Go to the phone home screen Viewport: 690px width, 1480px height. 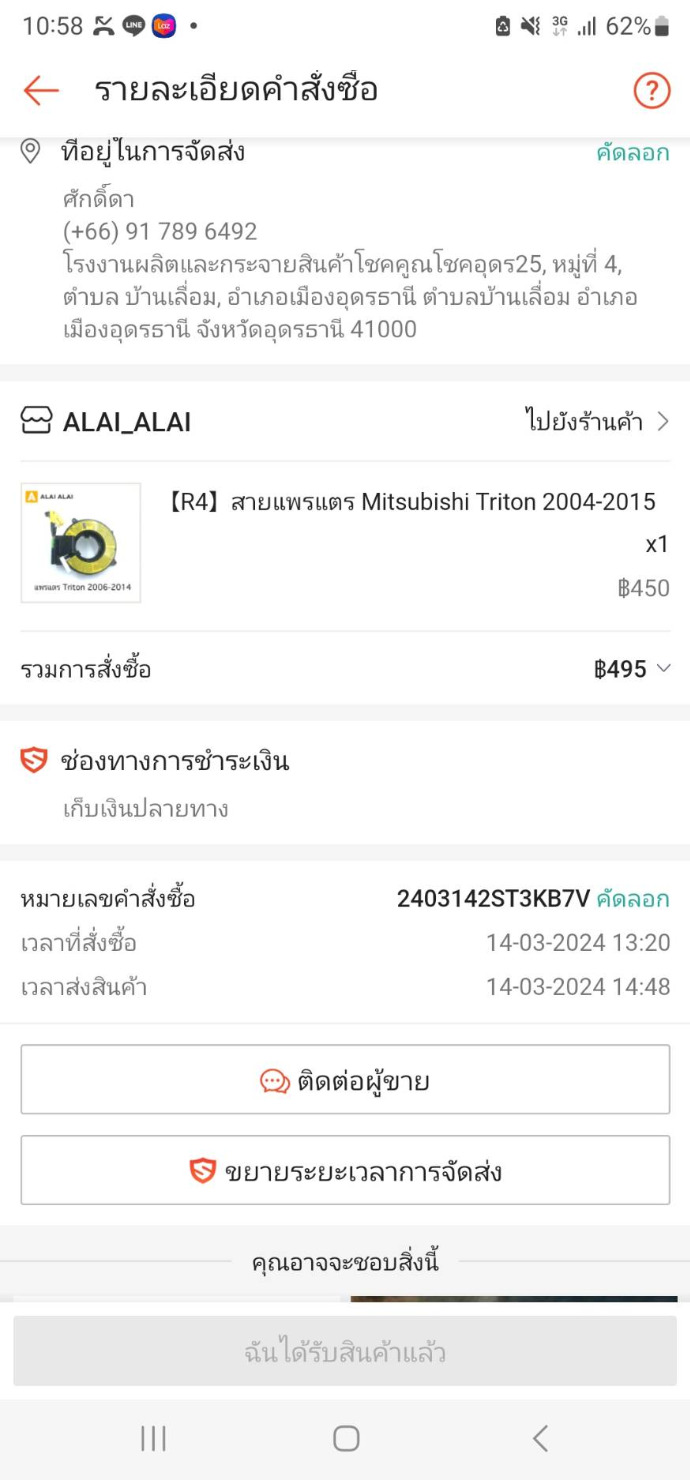[345, 1438]
